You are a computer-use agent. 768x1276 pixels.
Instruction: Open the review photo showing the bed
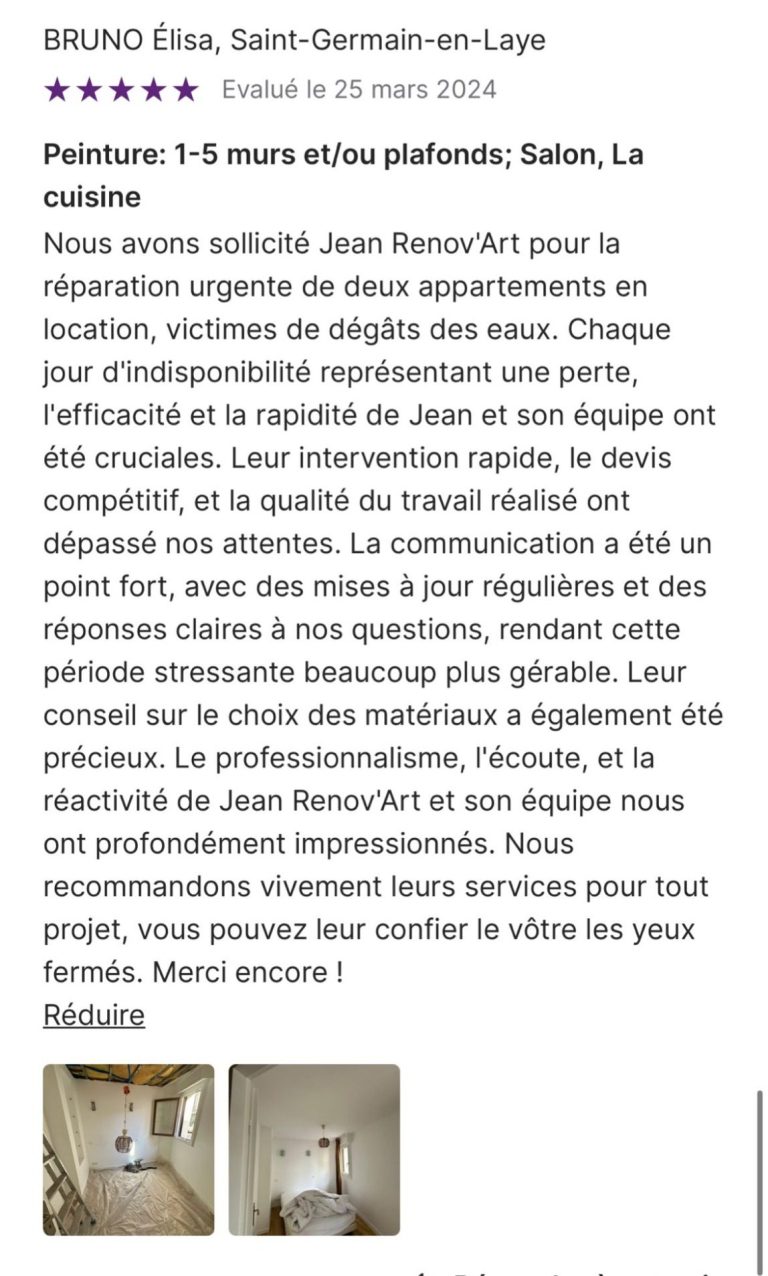pyautogui.click(x=314, y=1149)
